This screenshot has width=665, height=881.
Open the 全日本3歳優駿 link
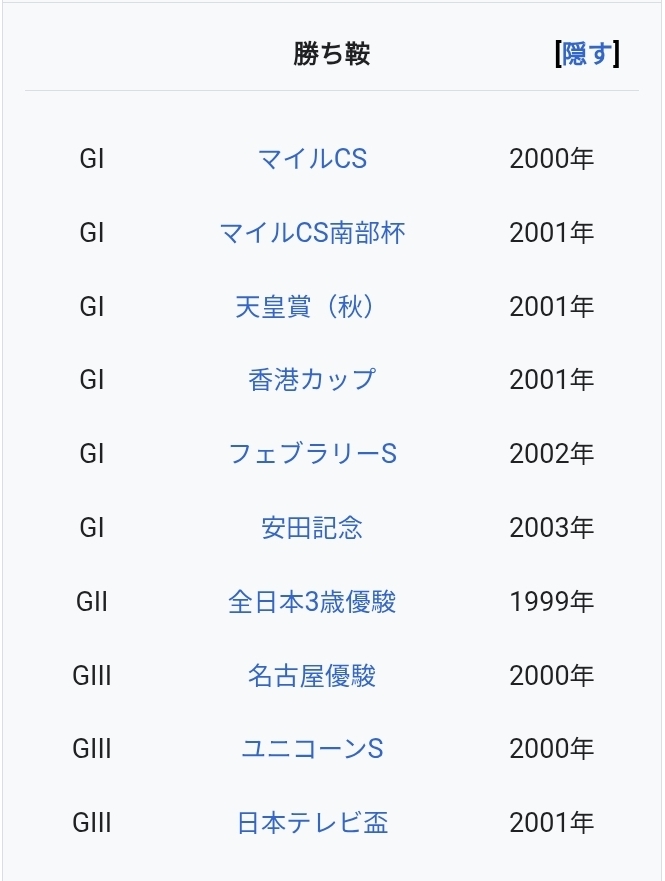[x=312, y=602]
